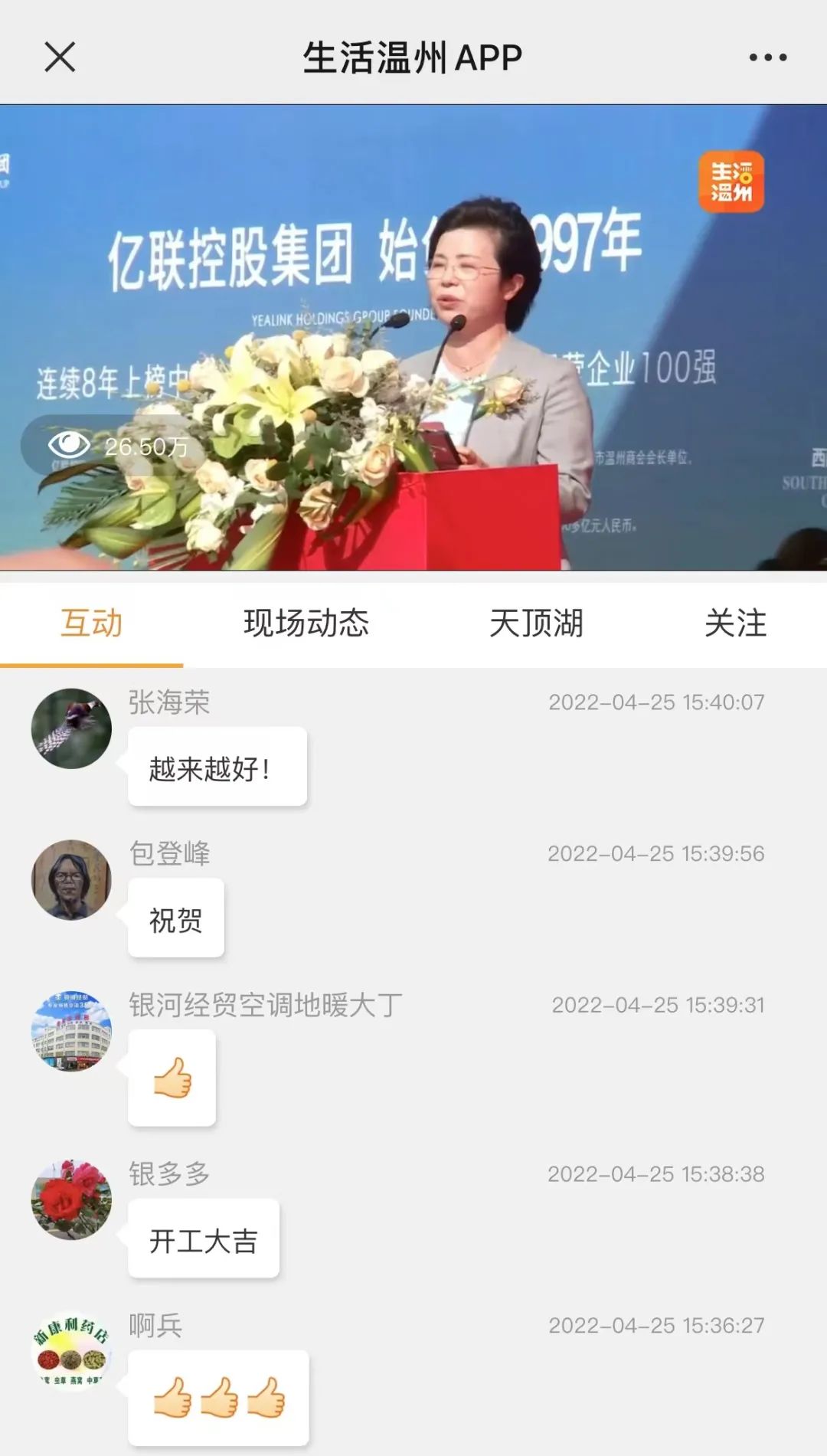The height and width of the screenshot is (1456, 827).
Task: Open the 天顶湖 tab
Action: (536, 623)
